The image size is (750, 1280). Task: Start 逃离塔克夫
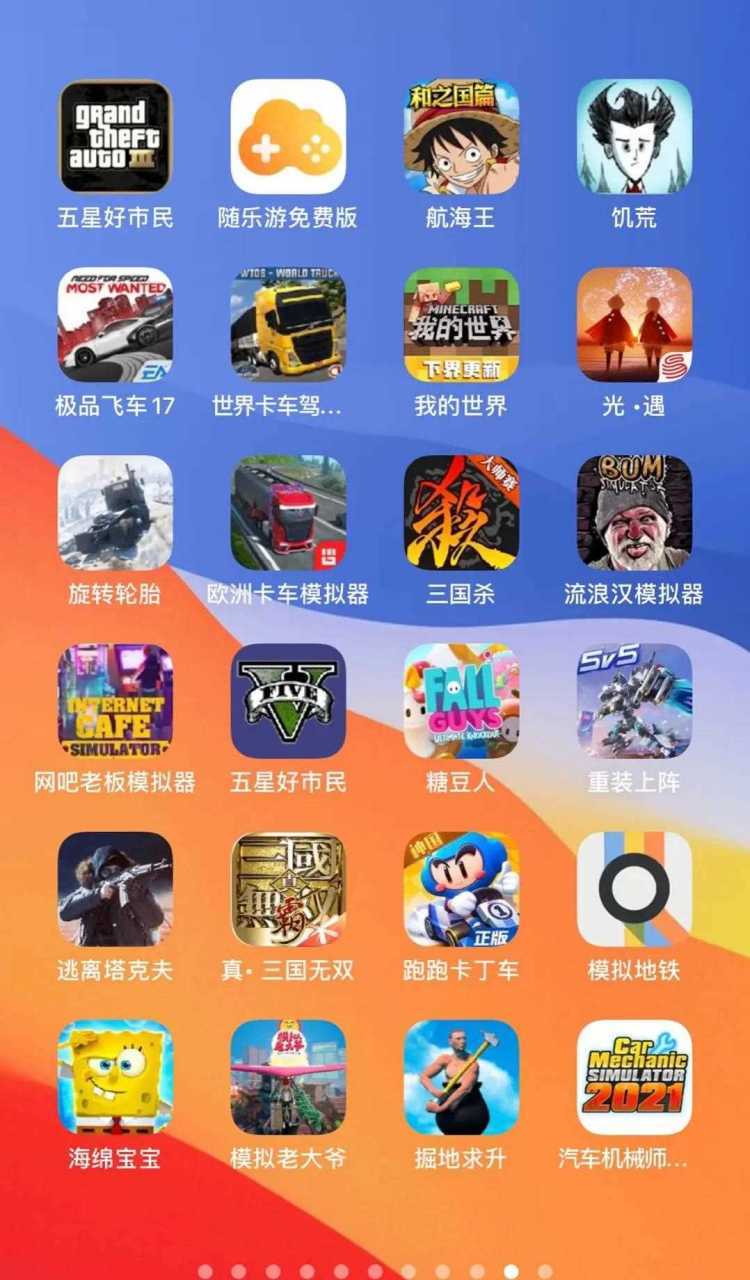click(x=115, y=889)
